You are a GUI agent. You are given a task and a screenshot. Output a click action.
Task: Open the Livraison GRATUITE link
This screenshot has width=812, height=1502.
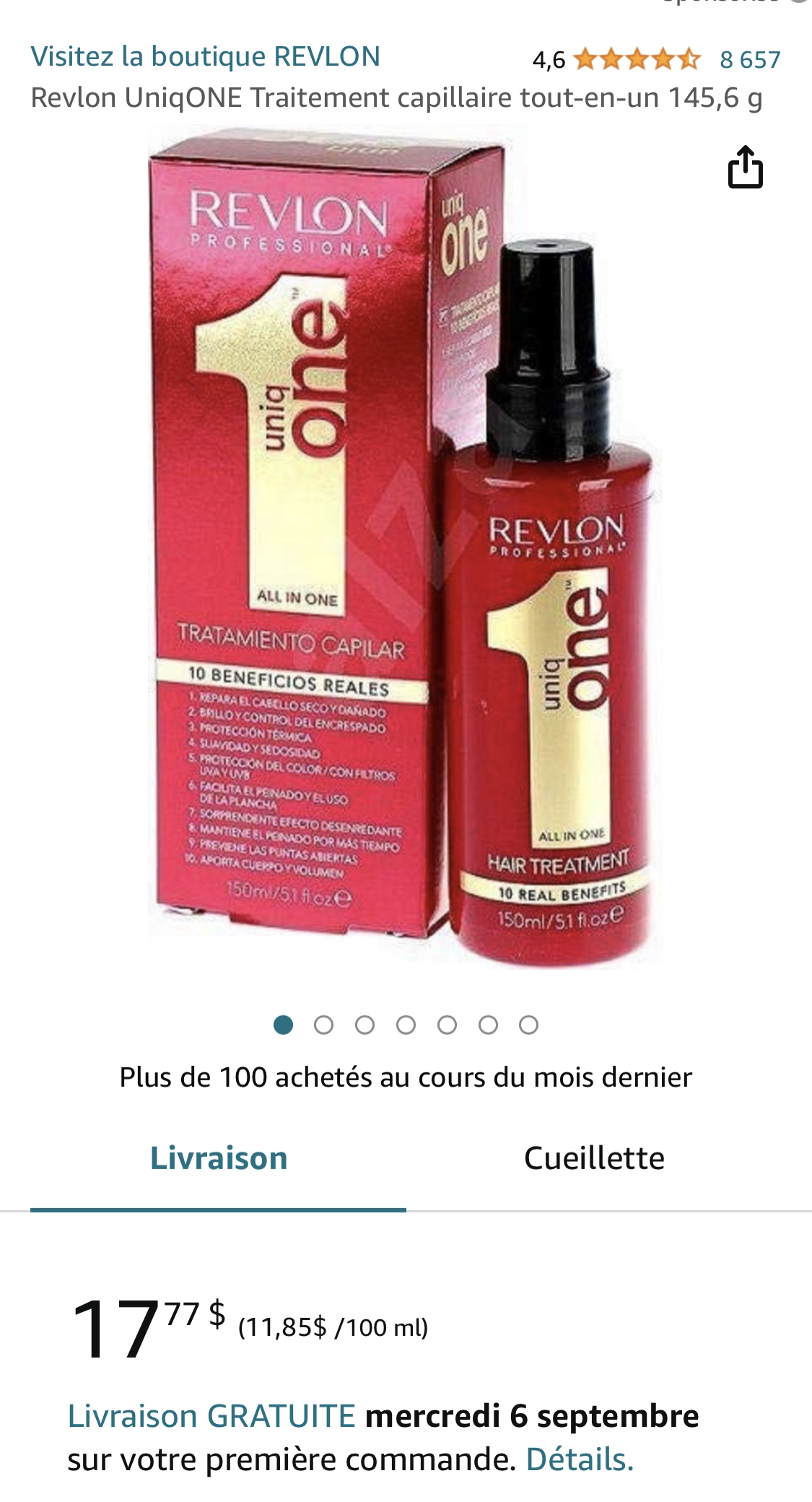pyautogui.click(x=211, y=1416)
